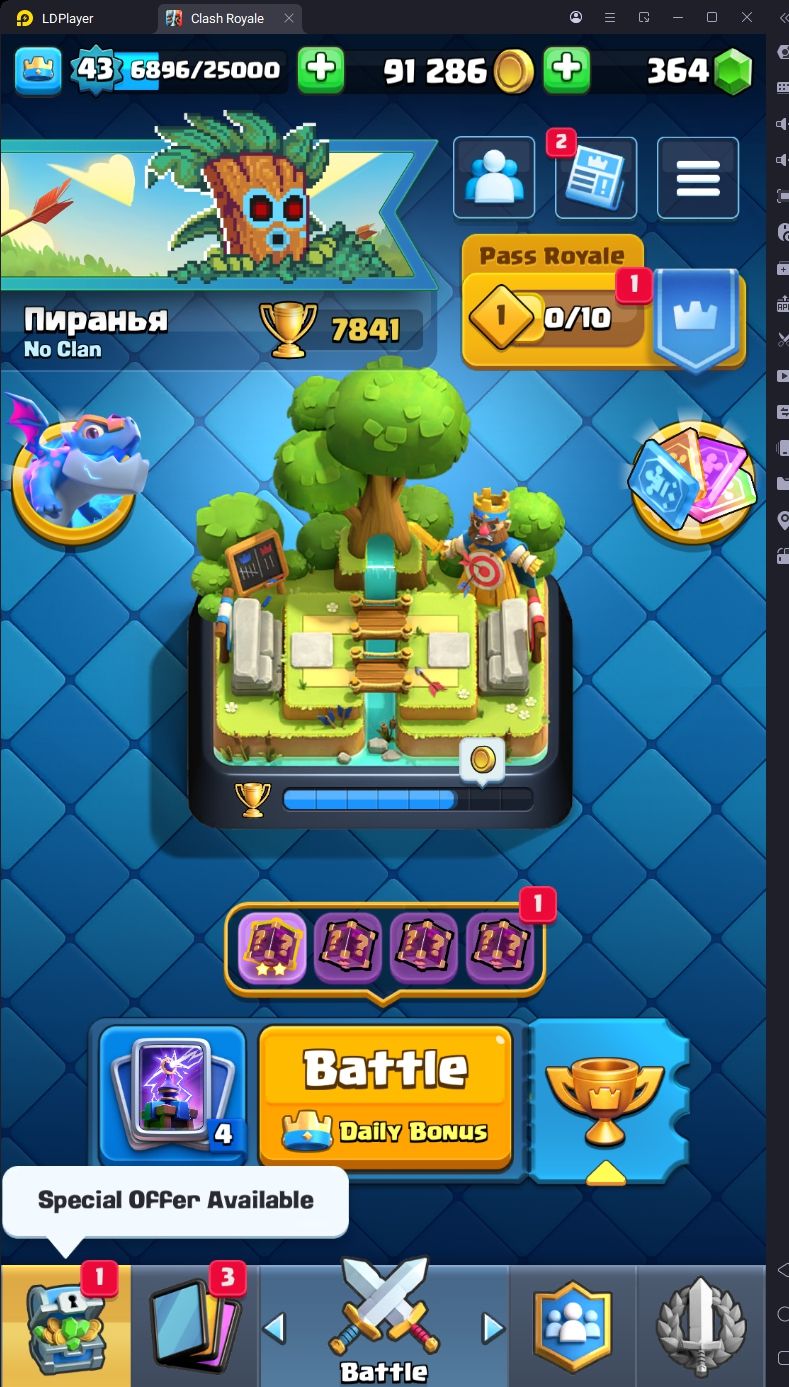Start a match with the Battle button

coord(386,1094)
